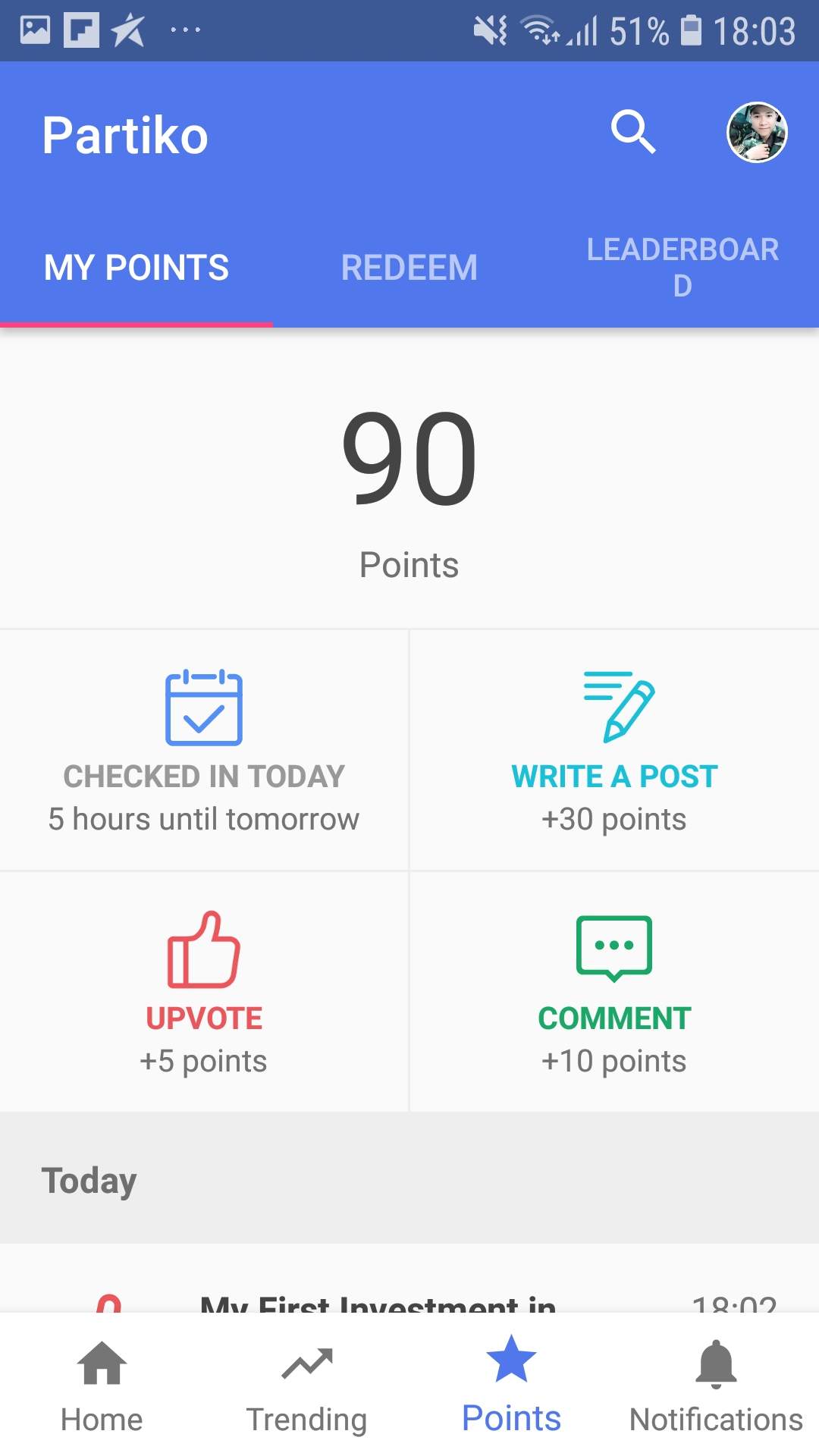The width and height of the screenshot is (819, 1456).
Task: Open the search icon
Action: pyautogui.click(x=633, y=132)
